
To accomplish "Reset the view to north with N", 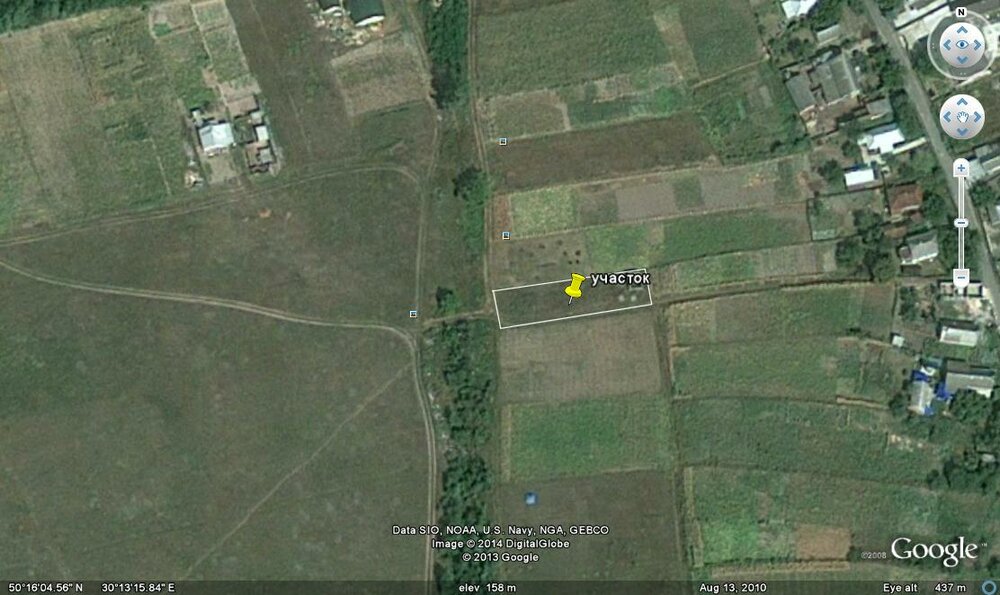I will [961, 13].
